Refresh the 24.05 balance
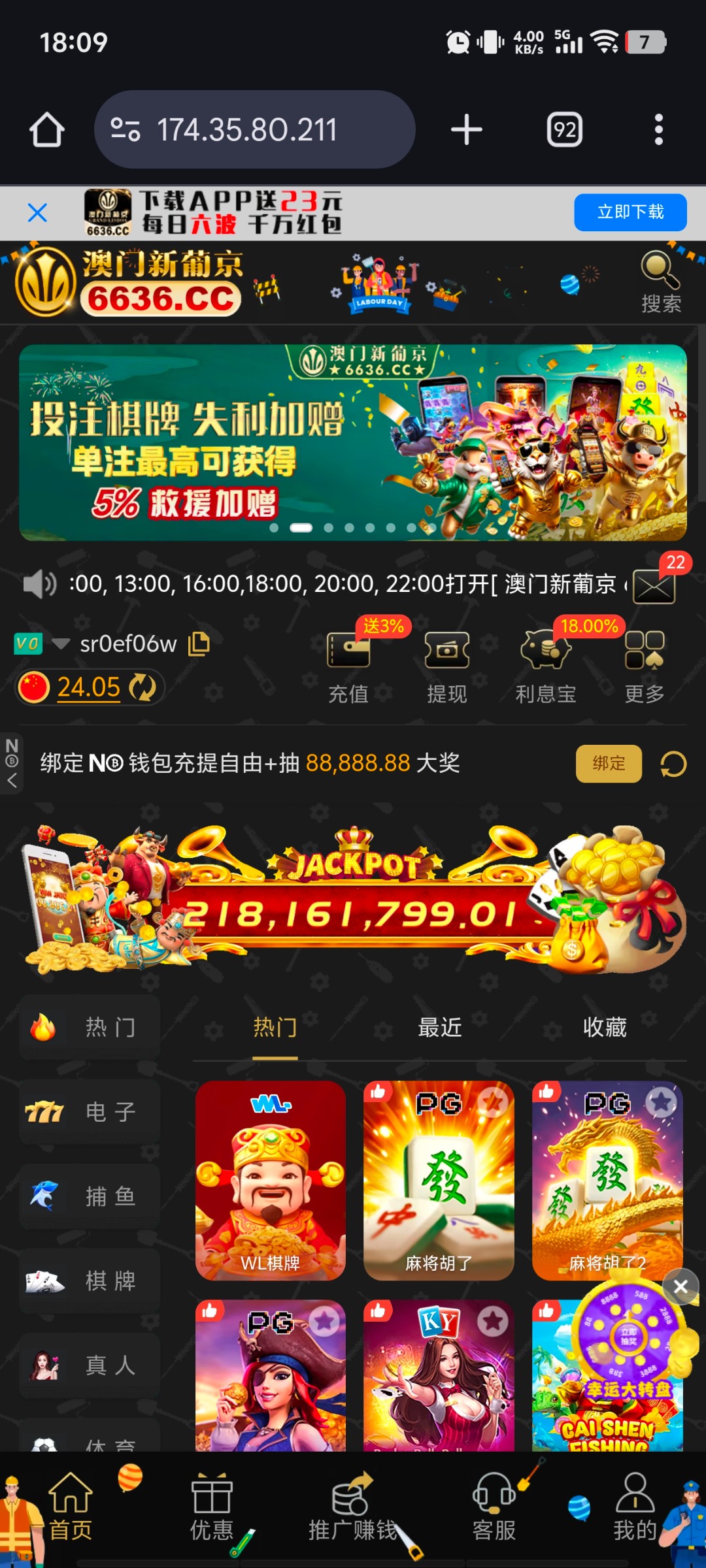706x1568 pixels. coord(142,687)
